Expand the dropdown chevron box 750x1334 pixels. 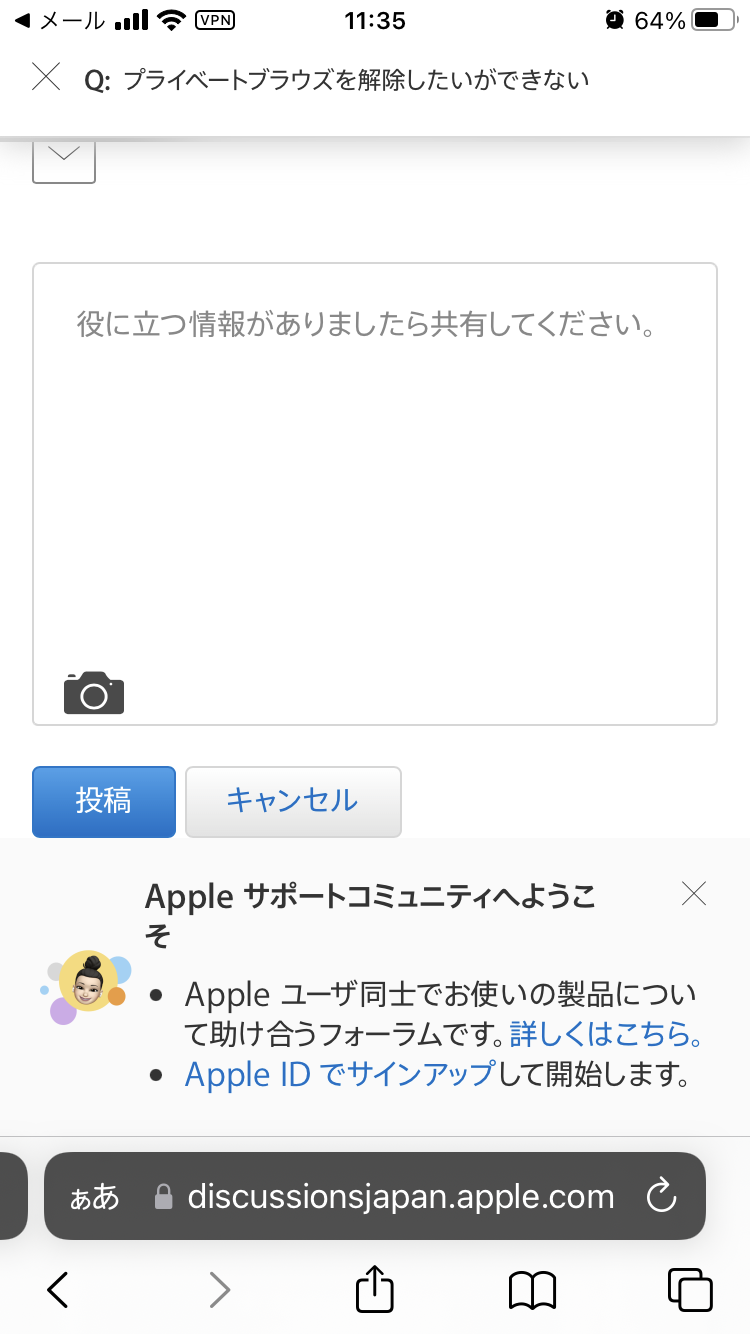(64, 160)
